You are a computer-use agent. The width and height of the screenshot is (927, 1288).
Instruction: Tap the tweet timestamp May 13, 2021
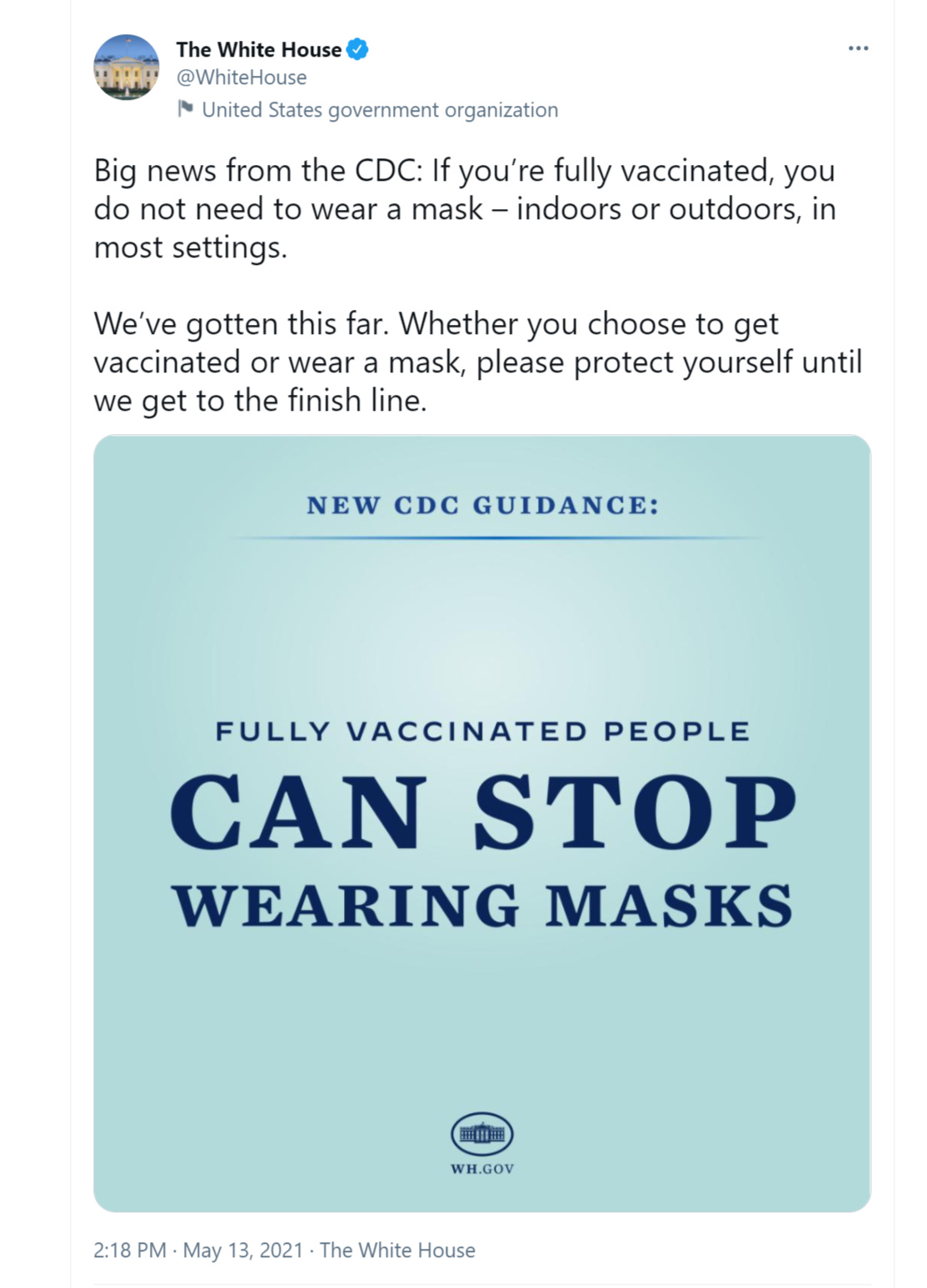tap(198, 1251)
